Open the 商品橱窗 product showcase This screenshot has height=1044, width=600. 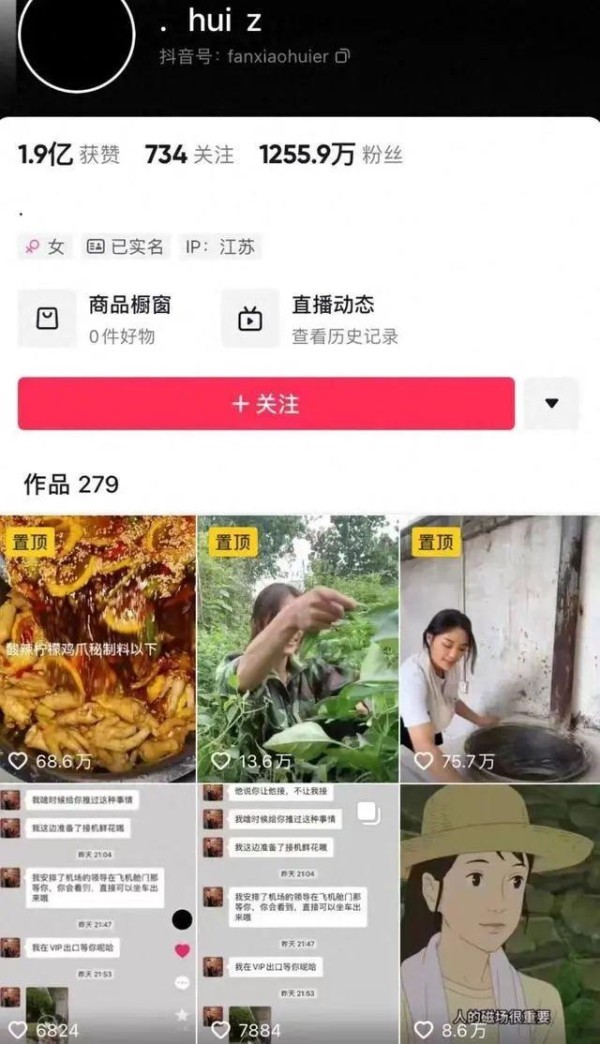click(x=97, y=319)
